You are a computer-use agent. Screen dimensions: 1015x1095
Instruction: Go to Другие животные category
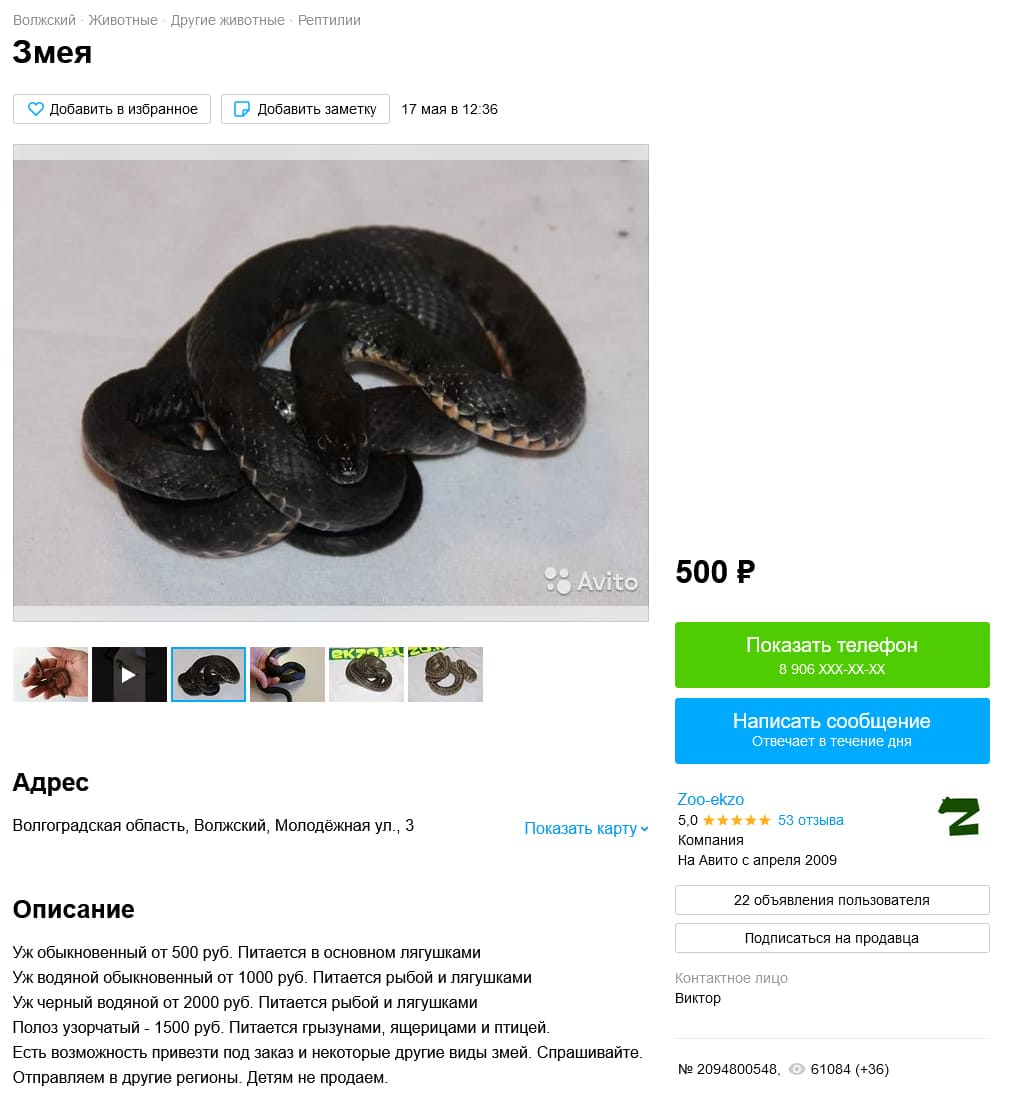(227, 20)
